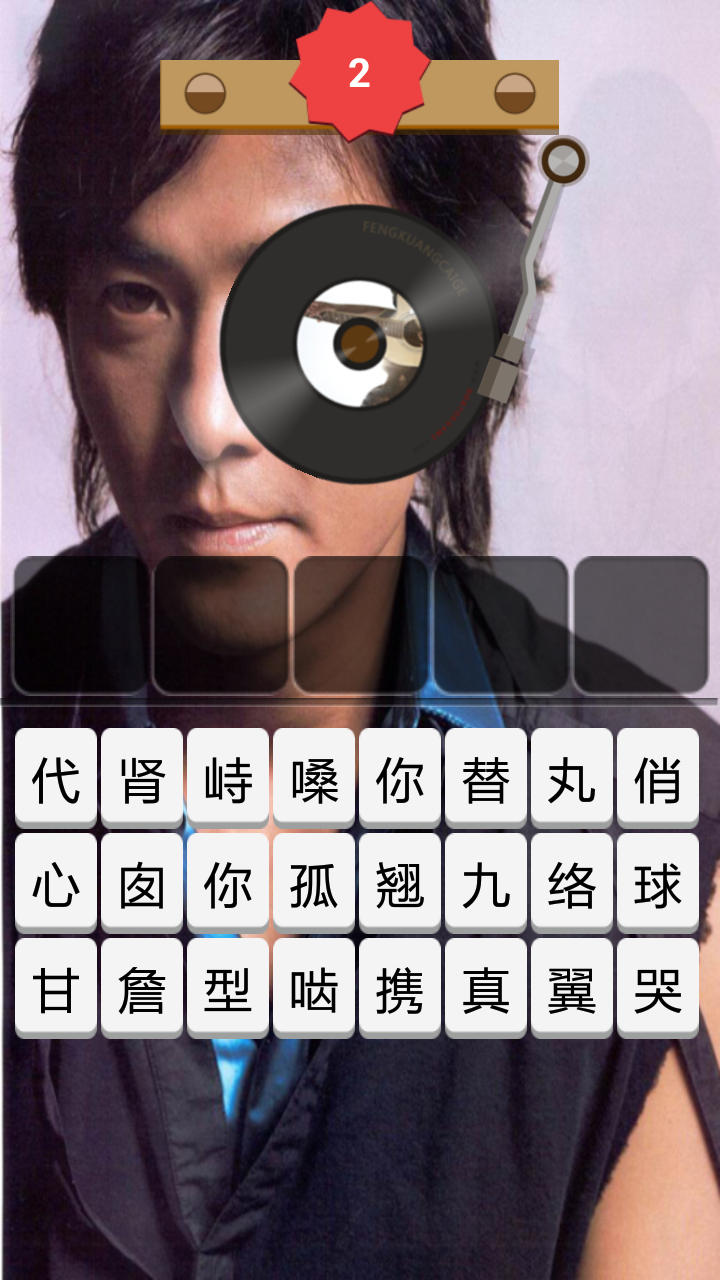Select the 九 character tile
The height and width of the screenshot is (1280, 720).
[x=486, y=883]
